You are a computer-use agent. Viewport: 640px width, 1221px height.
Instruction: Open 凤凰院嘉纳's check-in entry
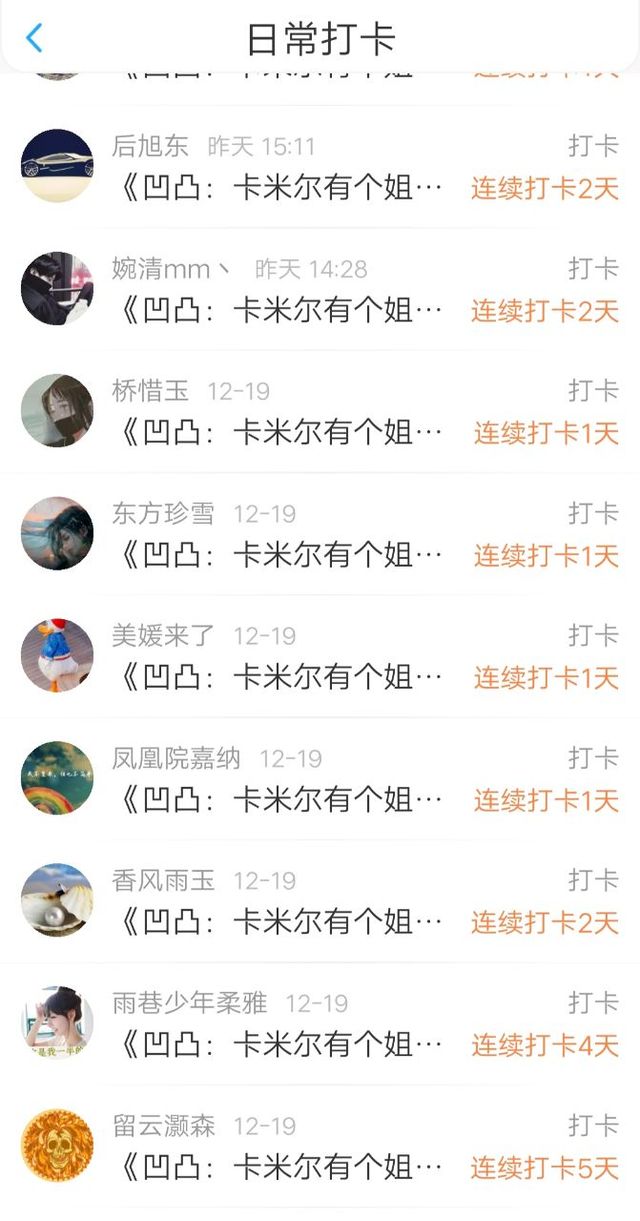click(320, 779)
